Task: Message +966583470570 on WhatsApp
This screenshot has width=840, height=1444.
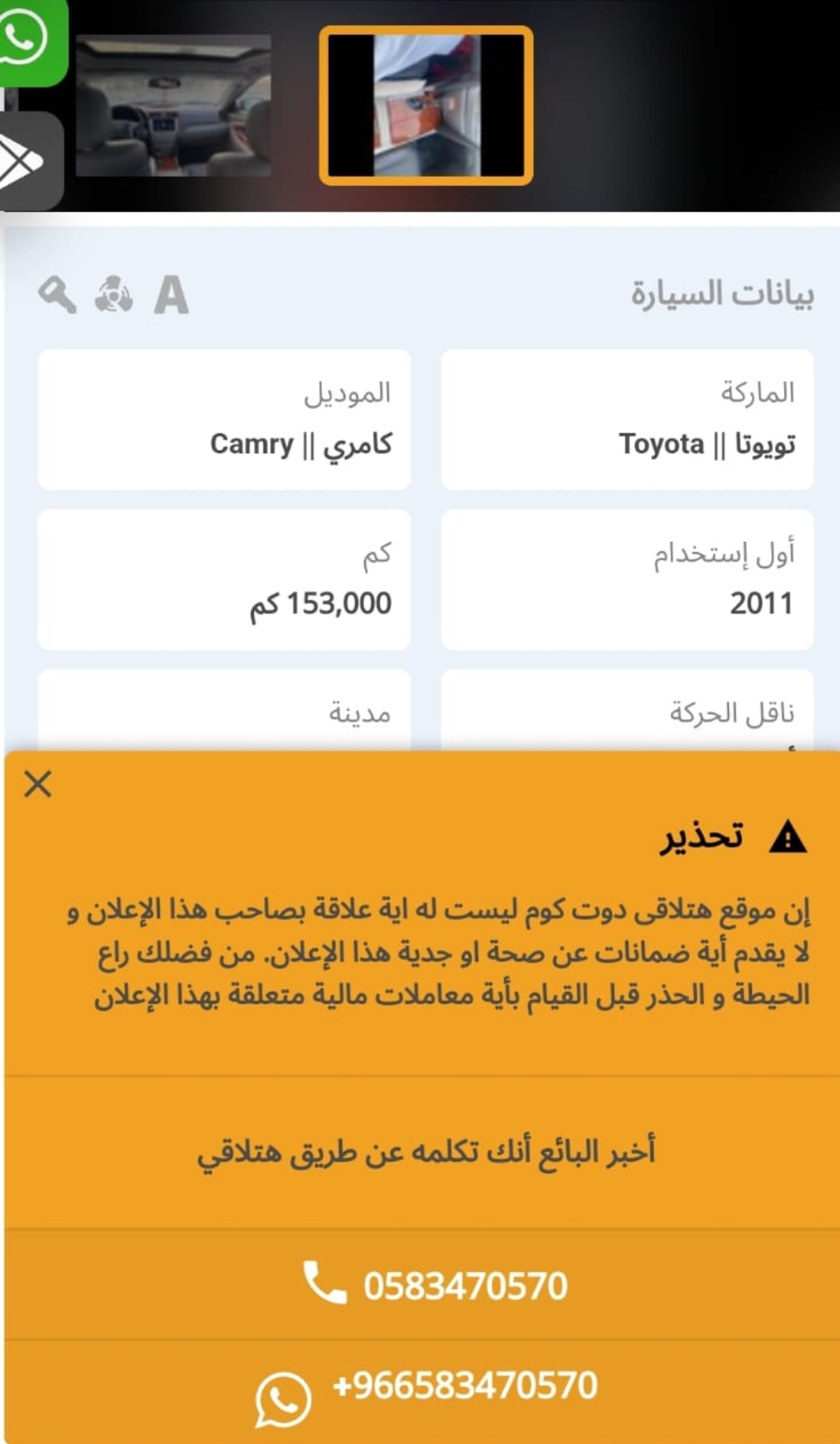Action: pos(422,1391)
